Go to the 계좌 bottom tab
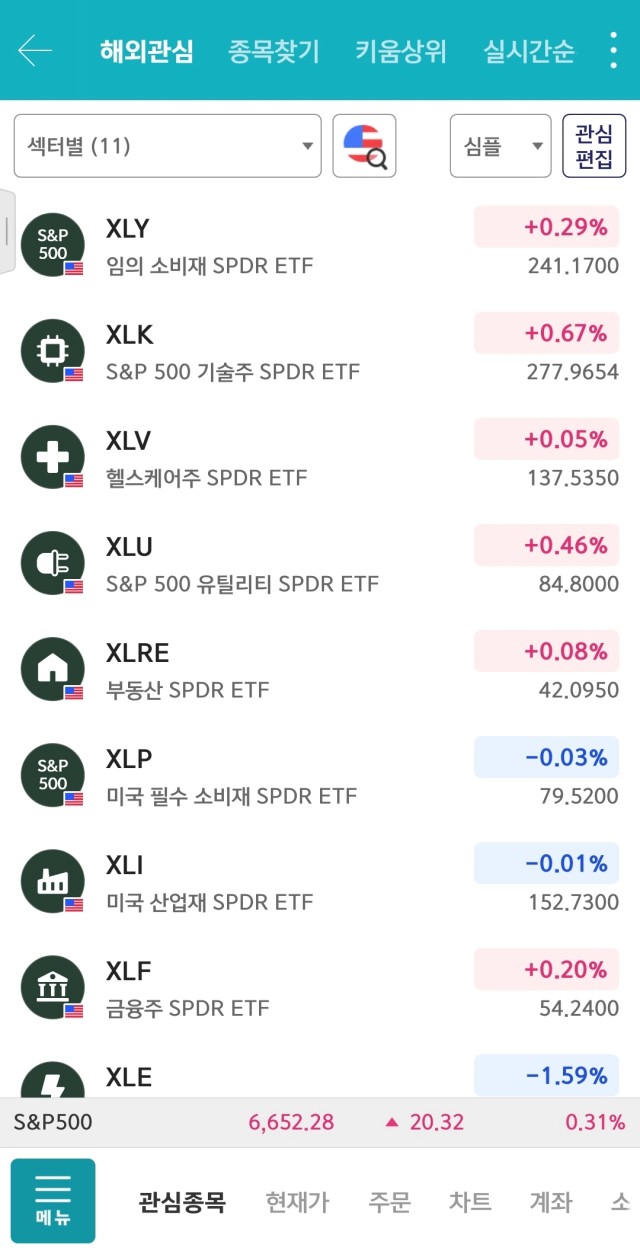The image size is (640, 1254). click(551, 1201)
